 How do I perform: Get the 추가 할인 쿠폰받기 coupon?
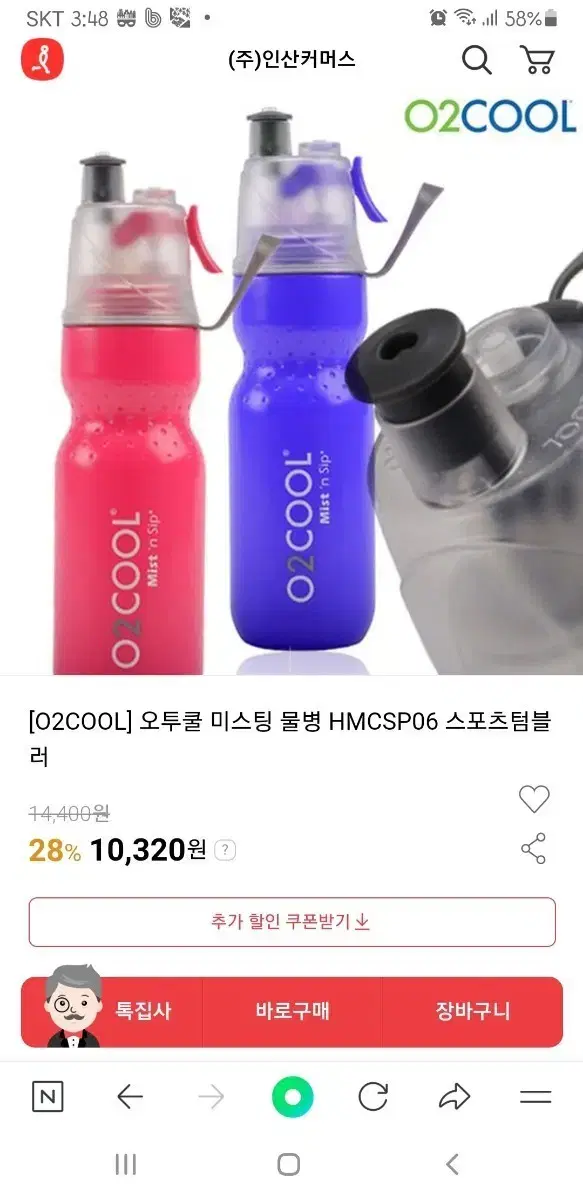point(292,922)
